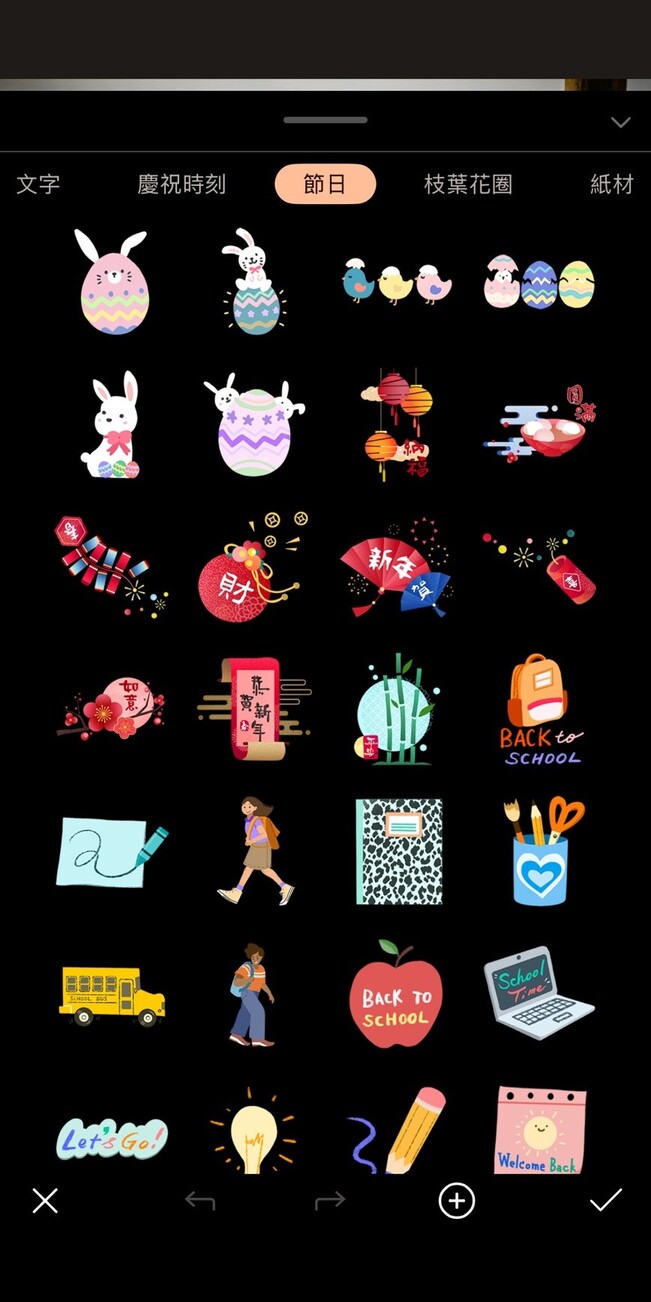Pick the red lanterns sticker
The width and height of the screenshot is (651, 1302).
pyautogui.click(x=397, y=423)
